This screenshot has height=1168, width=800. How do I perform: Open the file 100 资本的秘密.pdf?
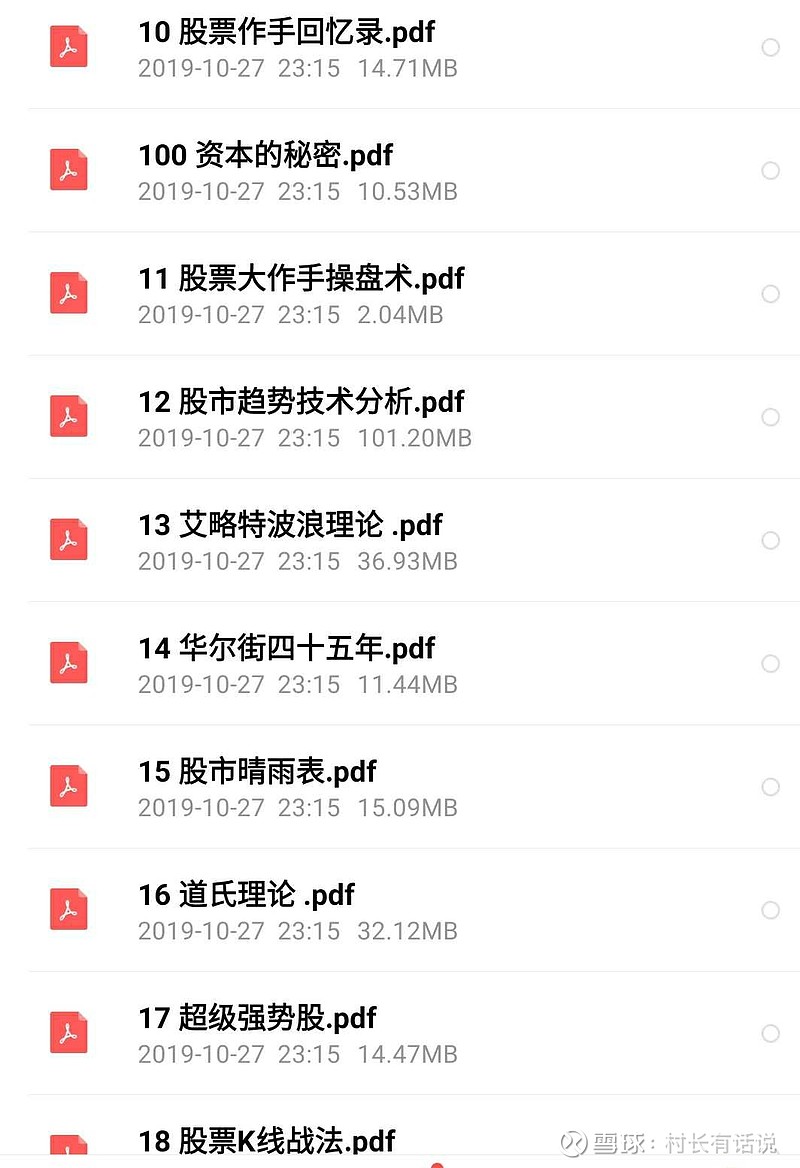(265, 156)
